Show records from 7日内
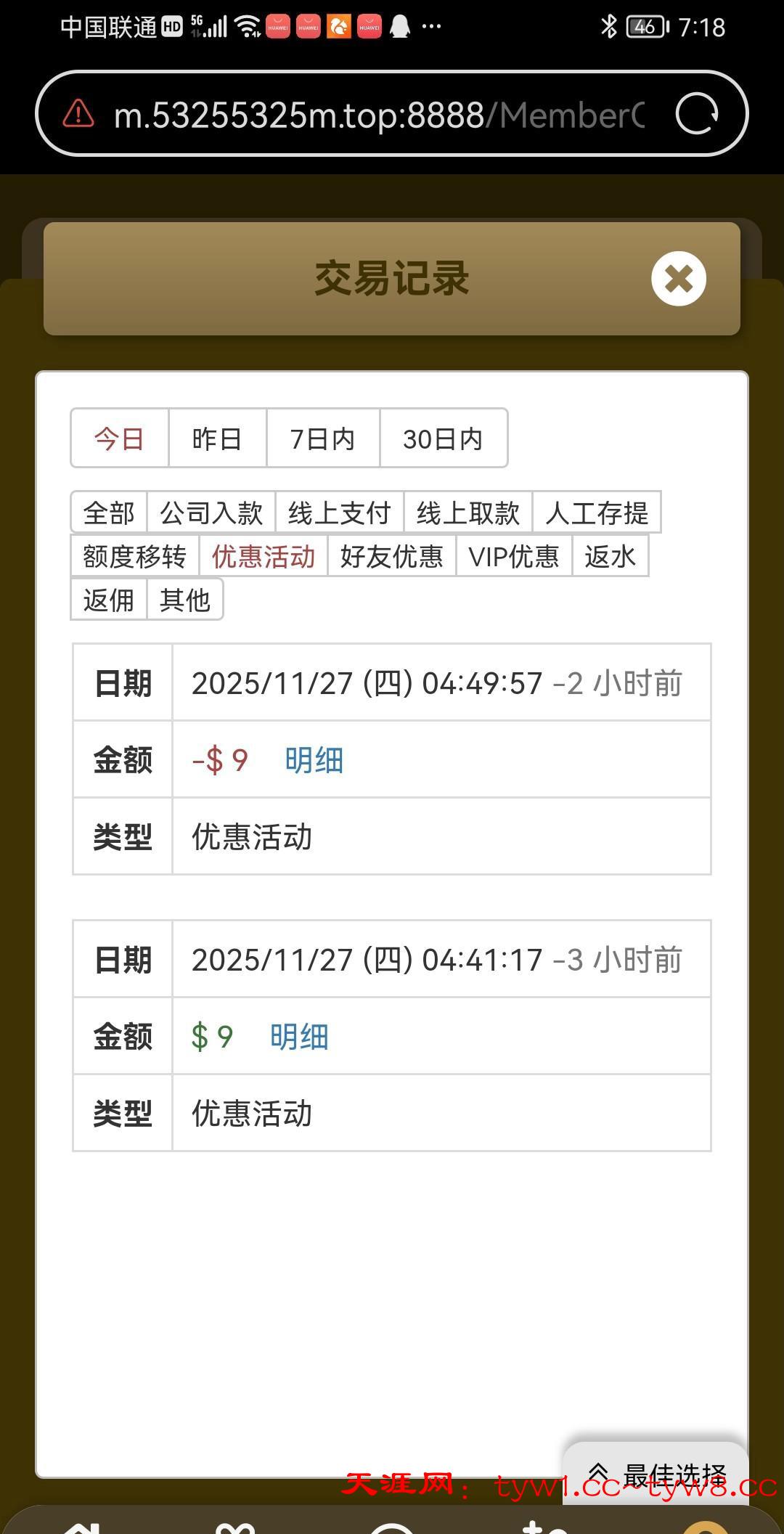 tap(323, 438)
